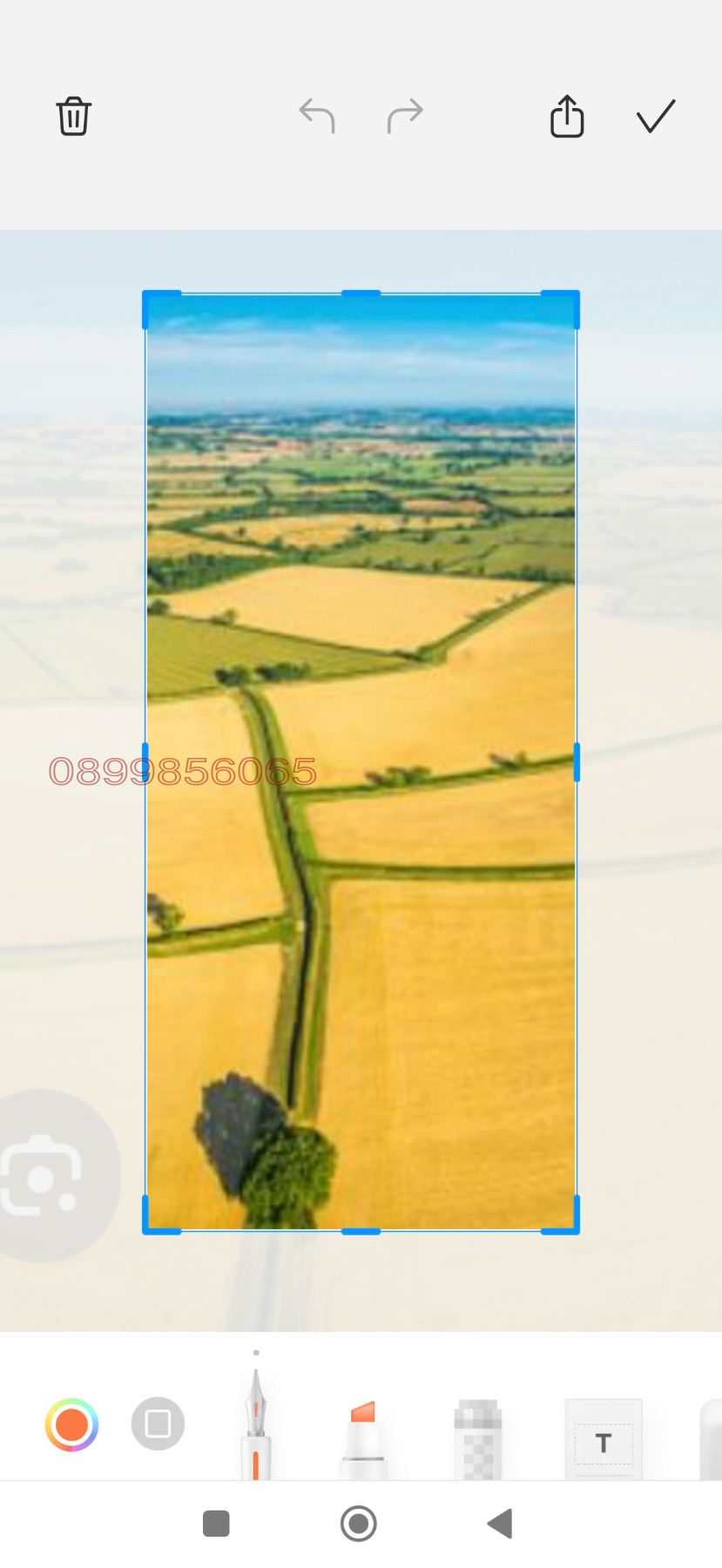722x1568 pixels.
Task: Go back using system navigation
Action: coord(500,1524)
